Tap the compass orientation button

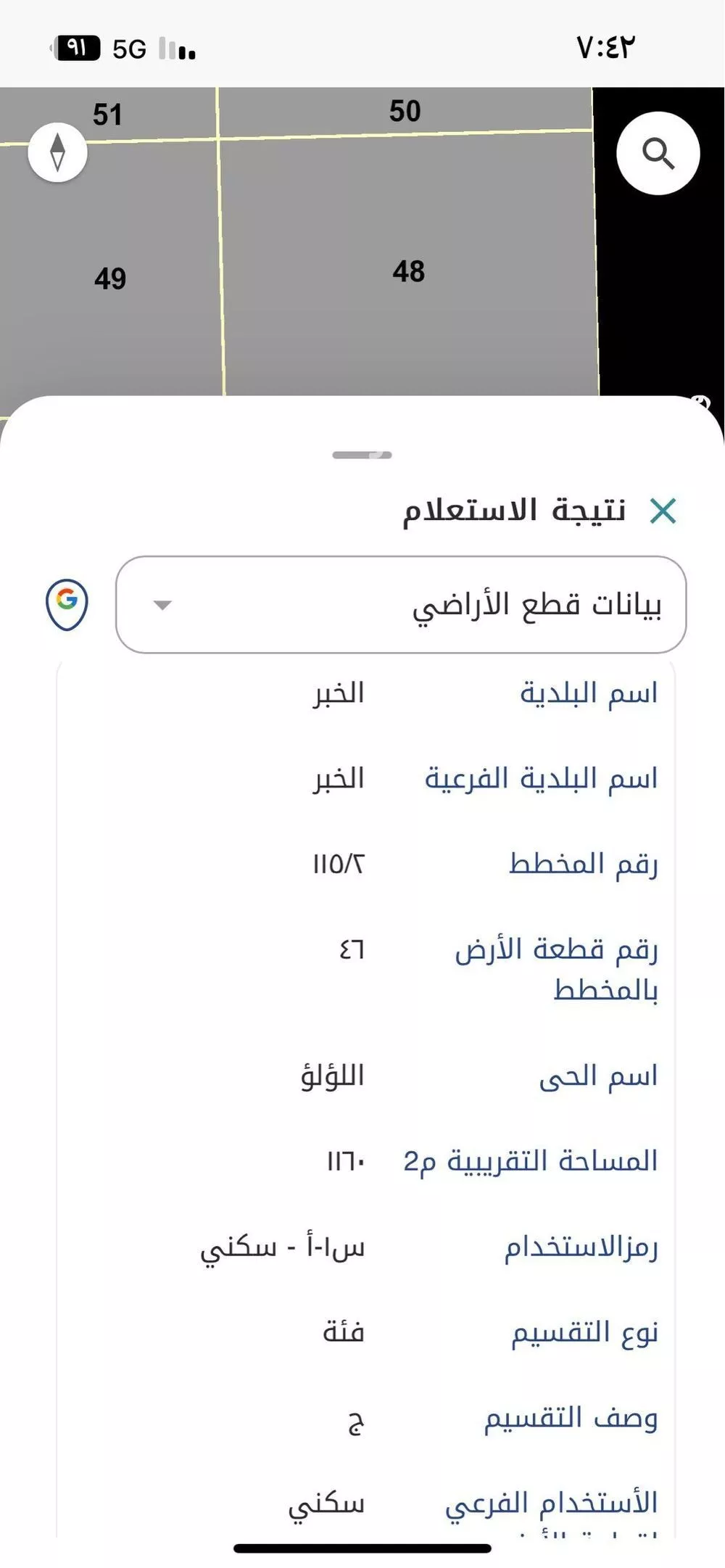point(58,152)
